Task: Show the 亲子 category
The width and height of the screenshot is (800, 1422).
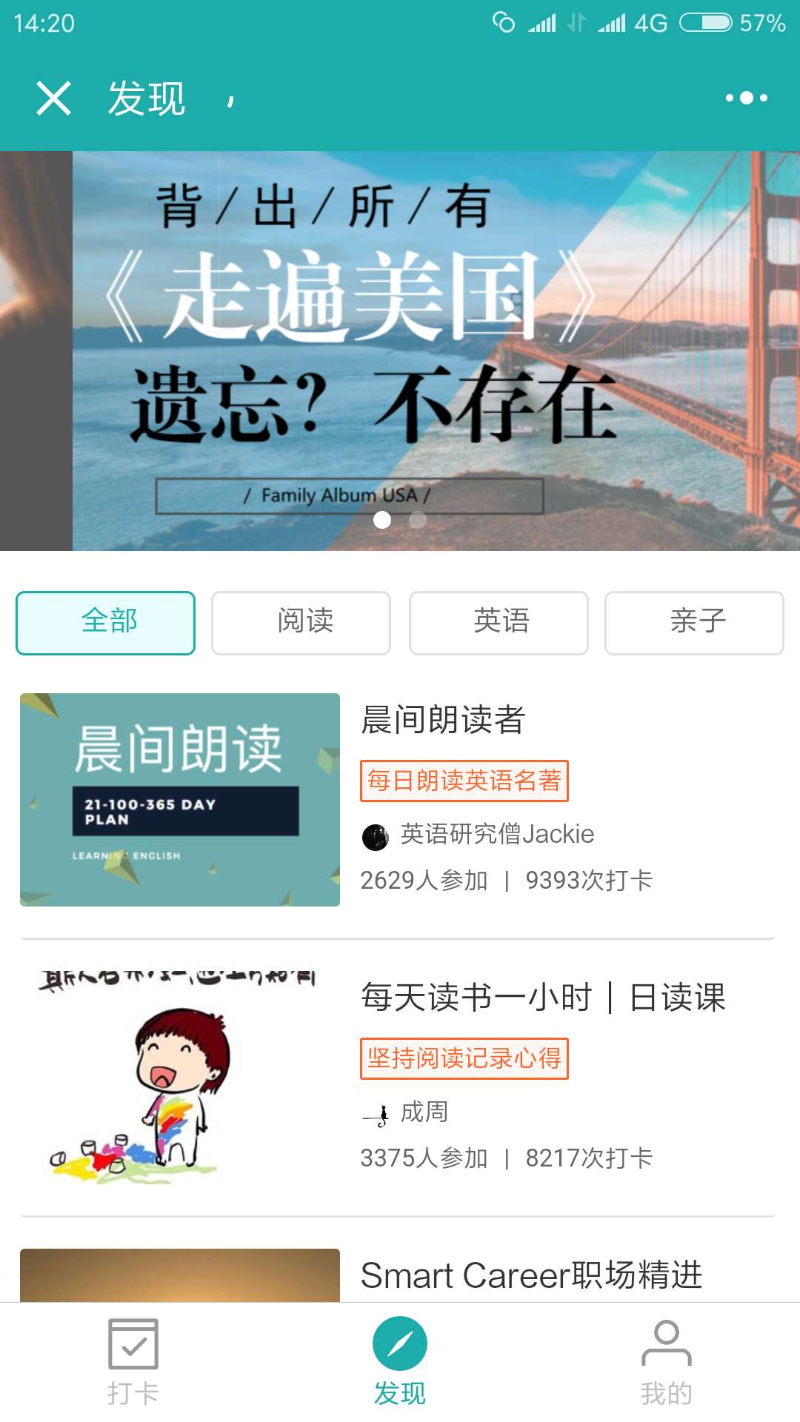Action: pos(695,623)
